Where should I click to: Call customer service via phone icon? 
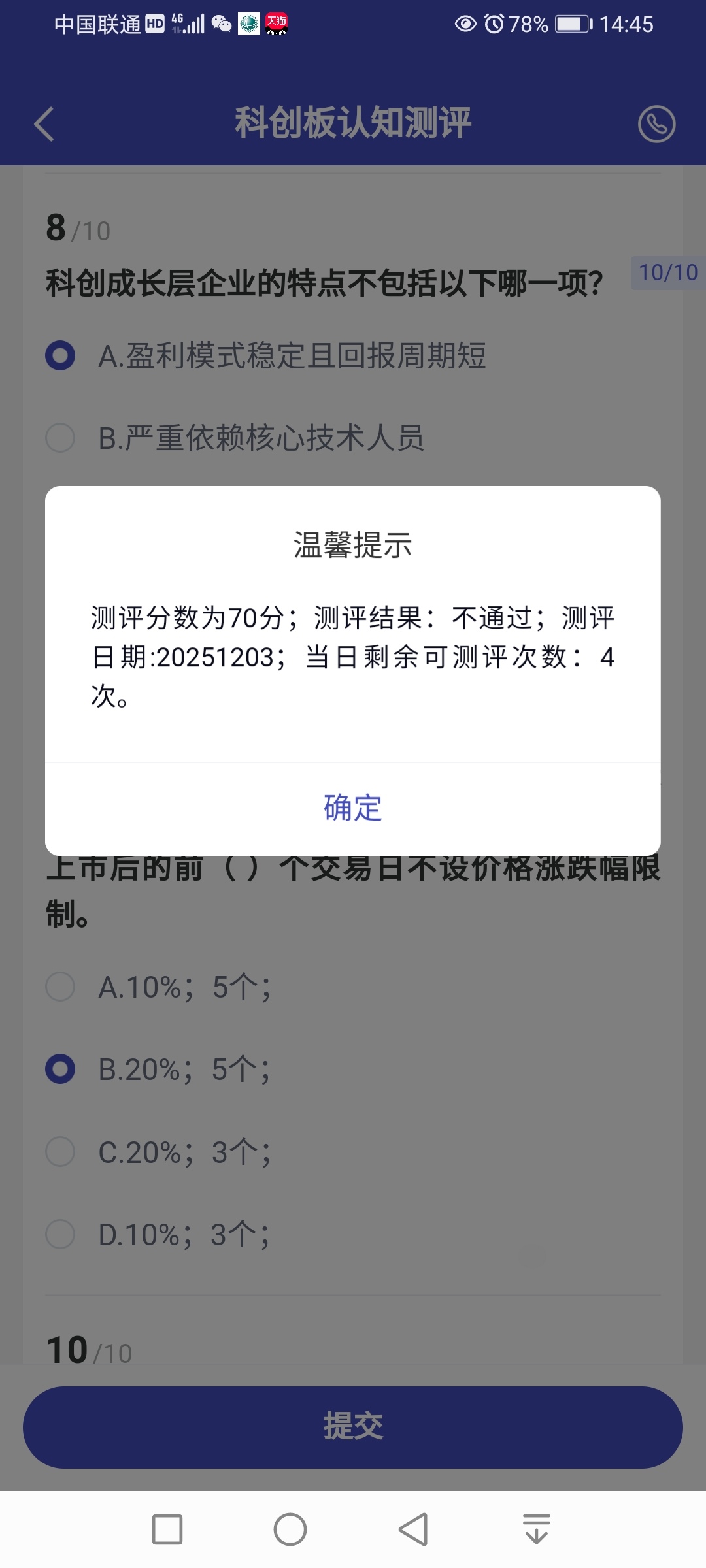point(656,124)
